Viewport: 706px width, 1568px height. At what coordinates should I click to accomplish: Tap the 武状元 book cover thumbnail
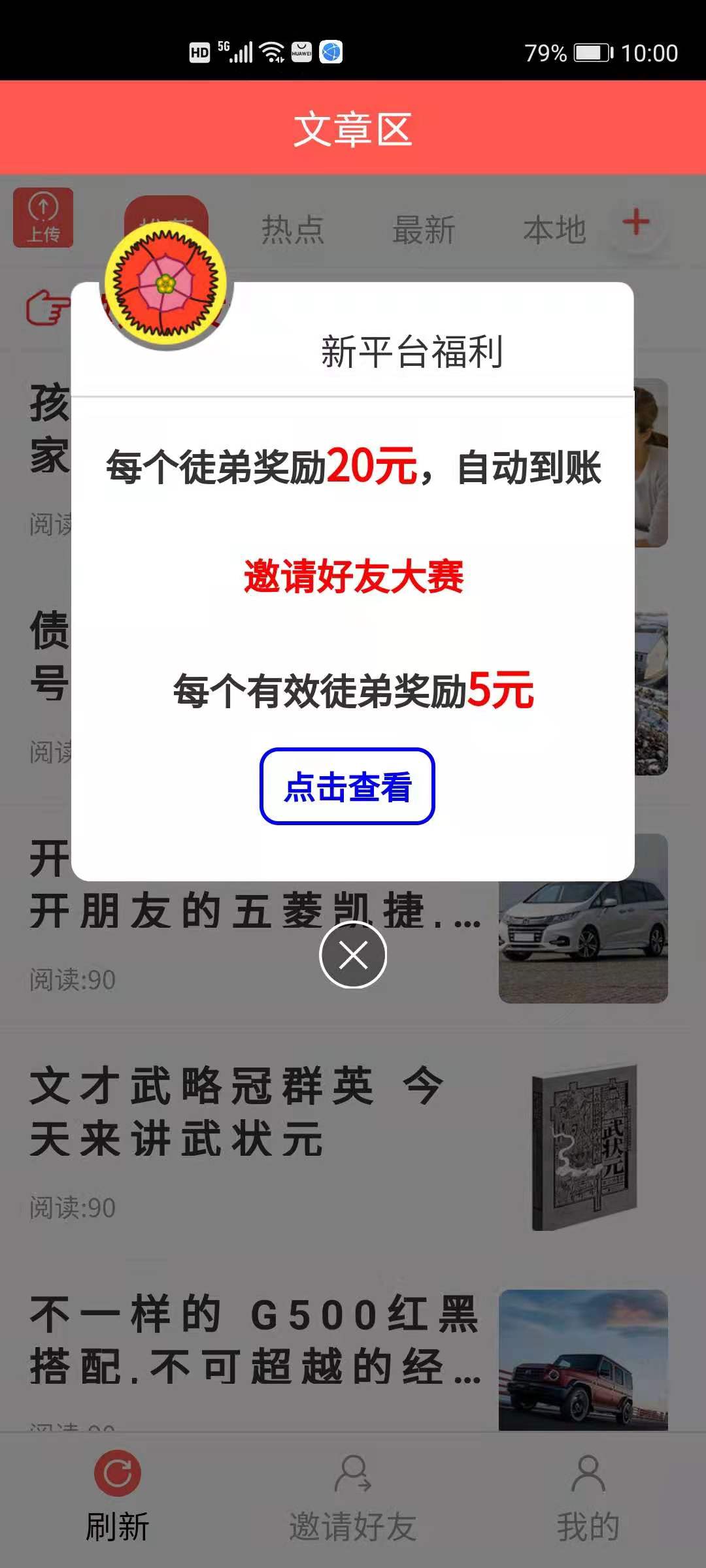click(x=582, y=1143)
